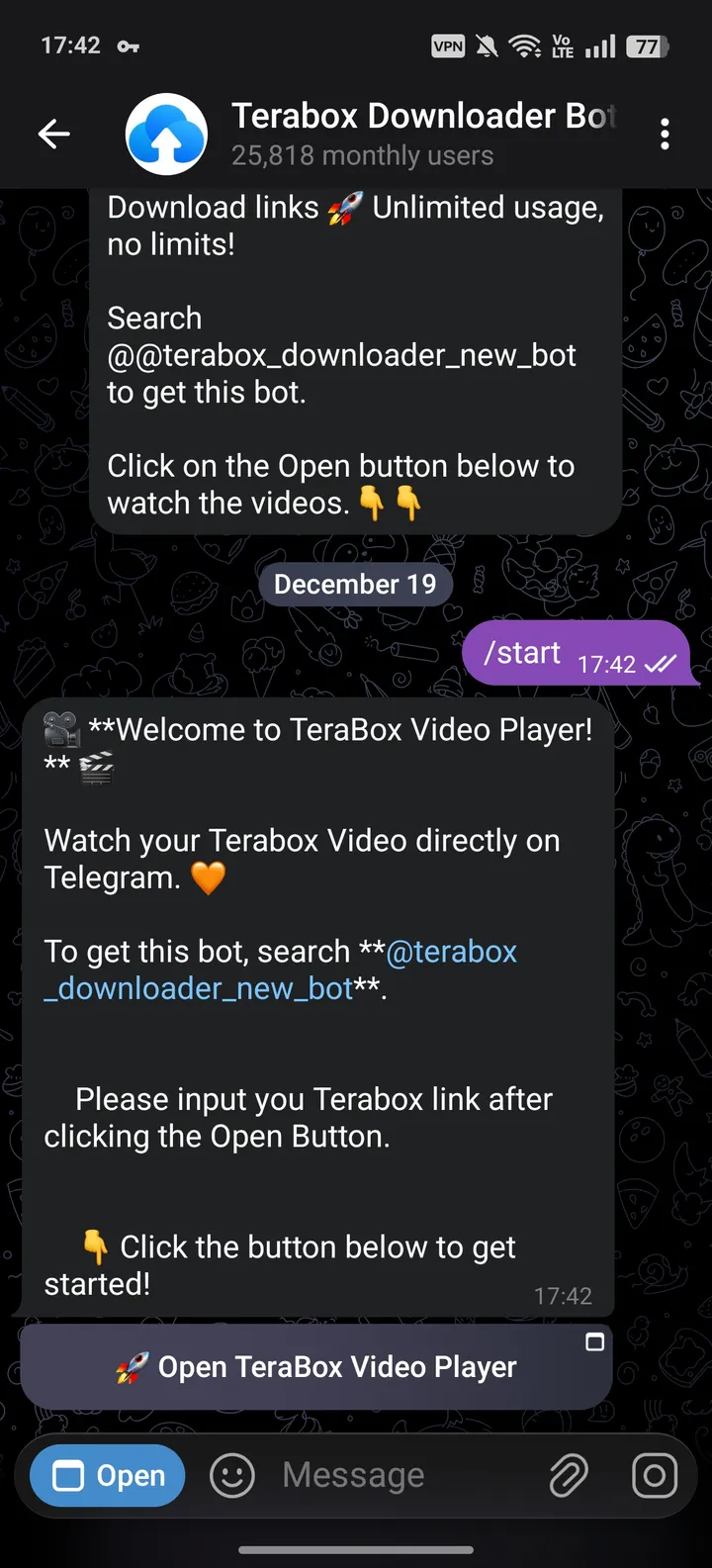Open the three-dot overflow menu
This screenshot has height=1568, width=712.
(x=665, y=134)
